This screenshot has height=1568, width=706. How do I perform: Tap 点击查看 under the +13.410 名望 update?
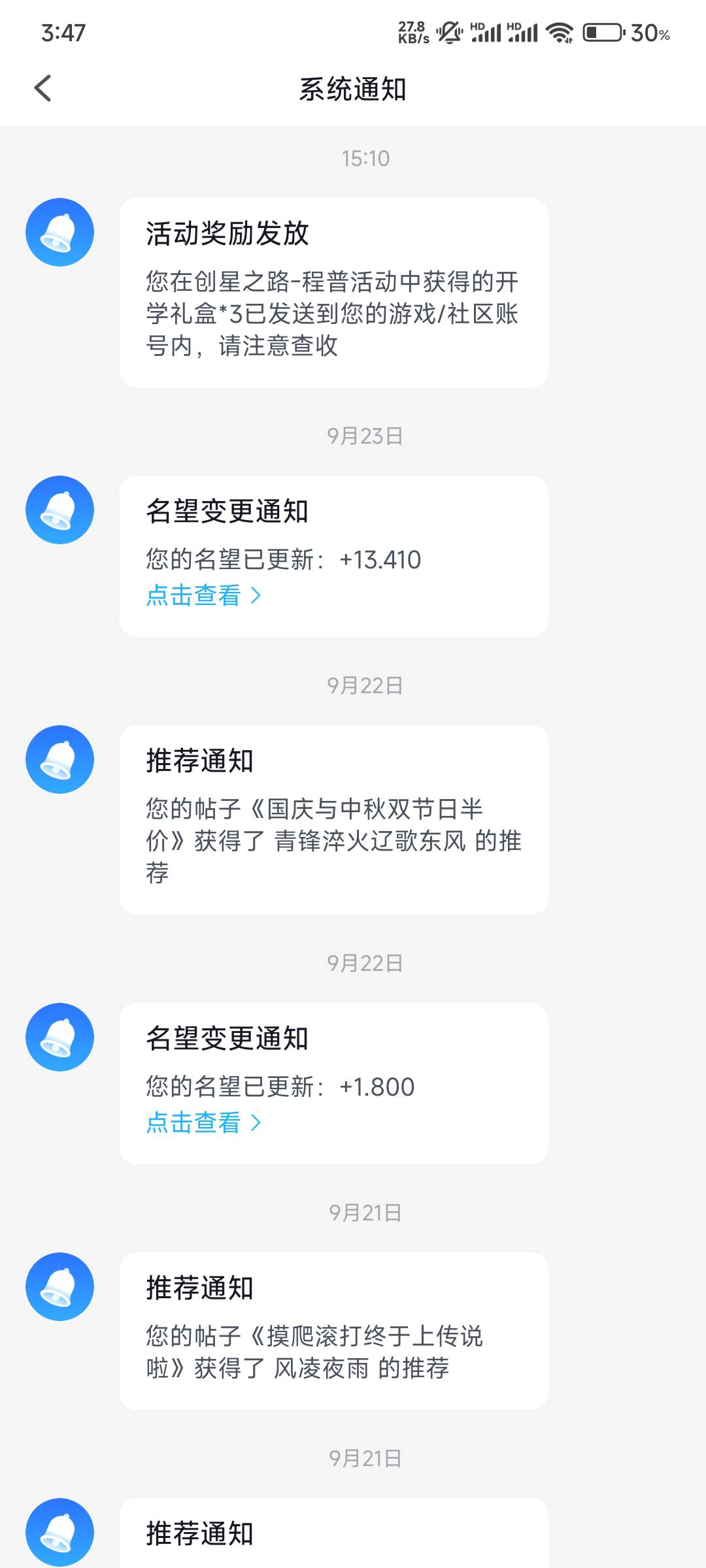(x=203, y=596)
